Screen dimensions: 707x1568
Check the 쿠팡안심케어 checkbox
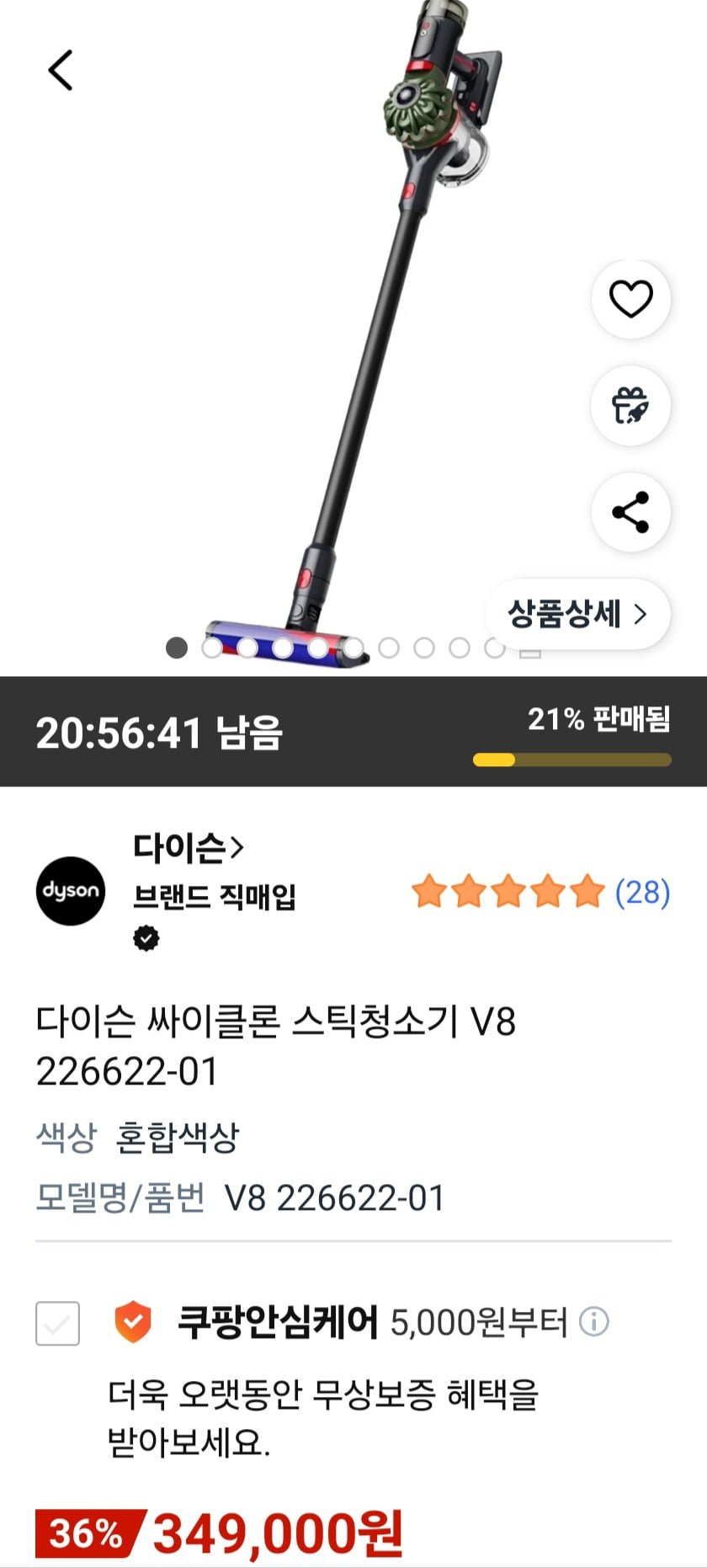tap(58, 1323)
